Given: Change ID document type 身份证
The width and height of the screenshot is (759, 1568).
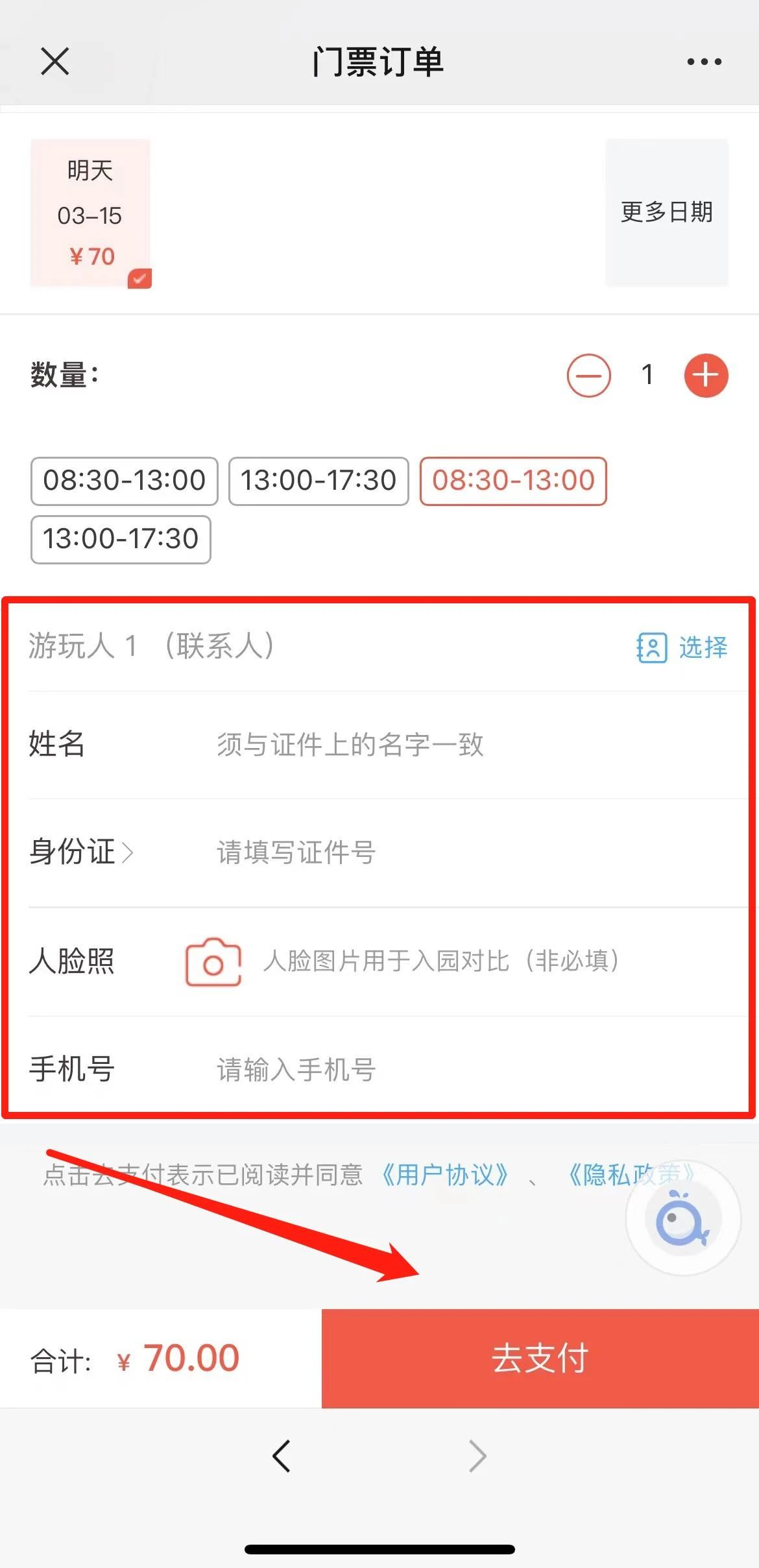Looking at the screenshot, I should (x=81, y=852).
